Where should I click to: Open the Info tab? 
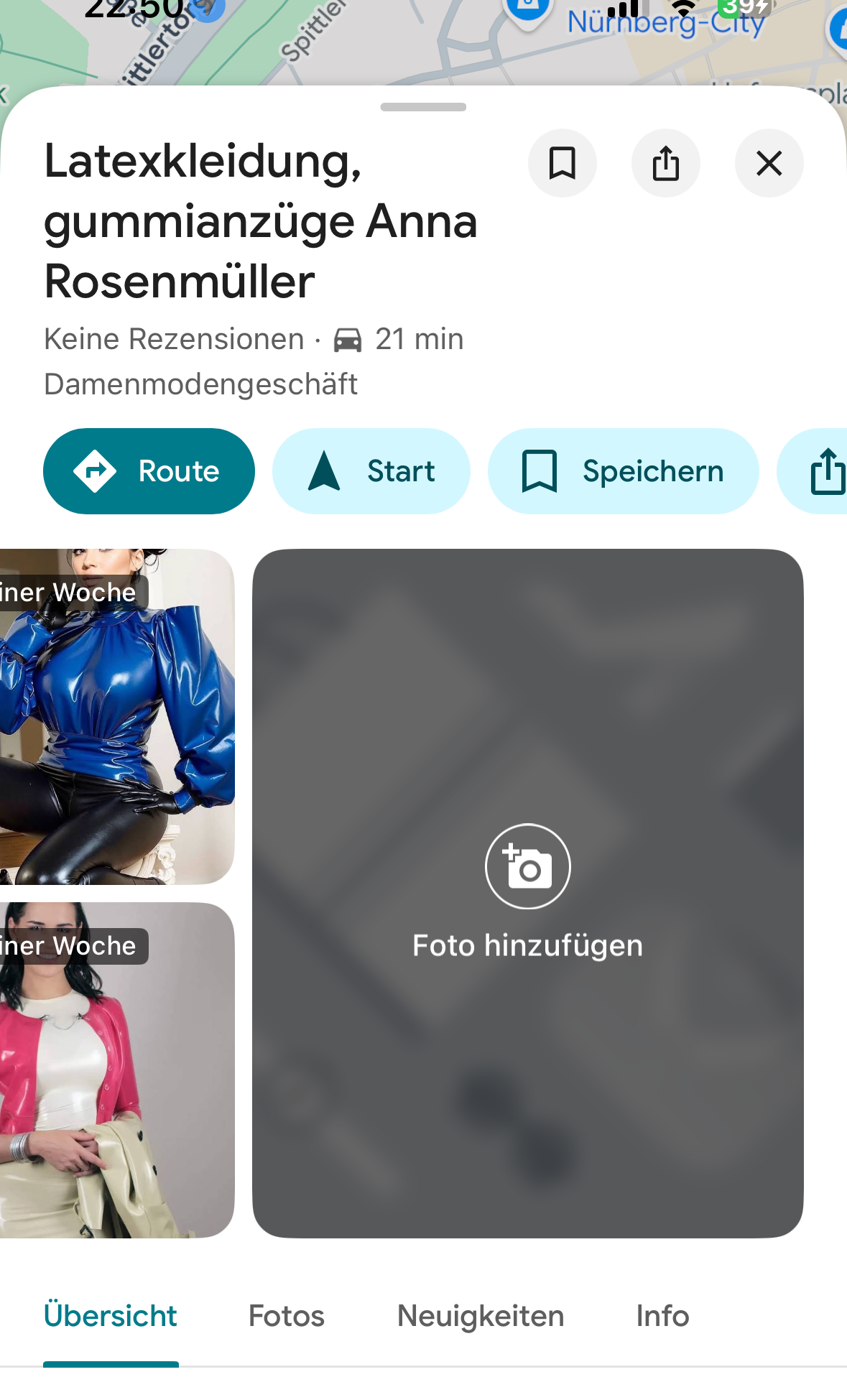pos(662,1316)
